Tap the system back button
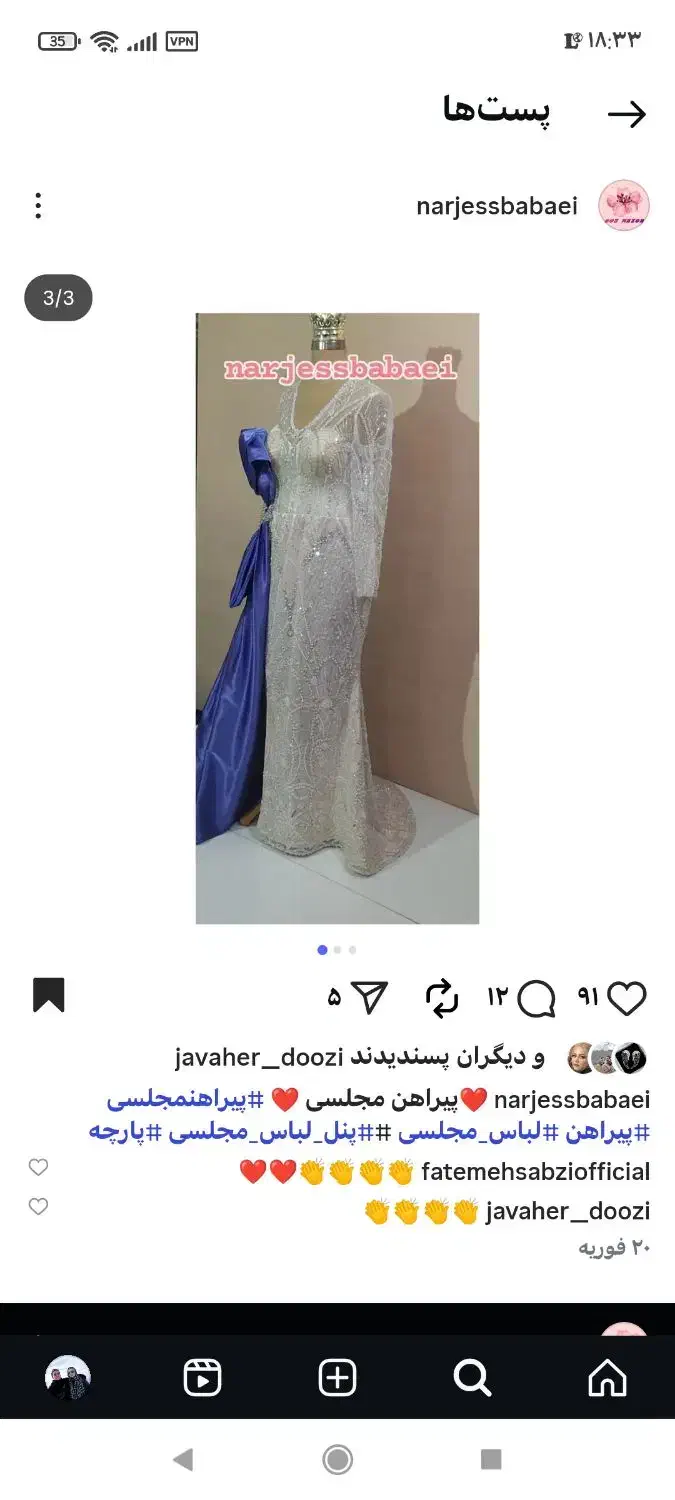Screen dimensions: 675x1500 pyautogui.click(x=183, y=1460)
